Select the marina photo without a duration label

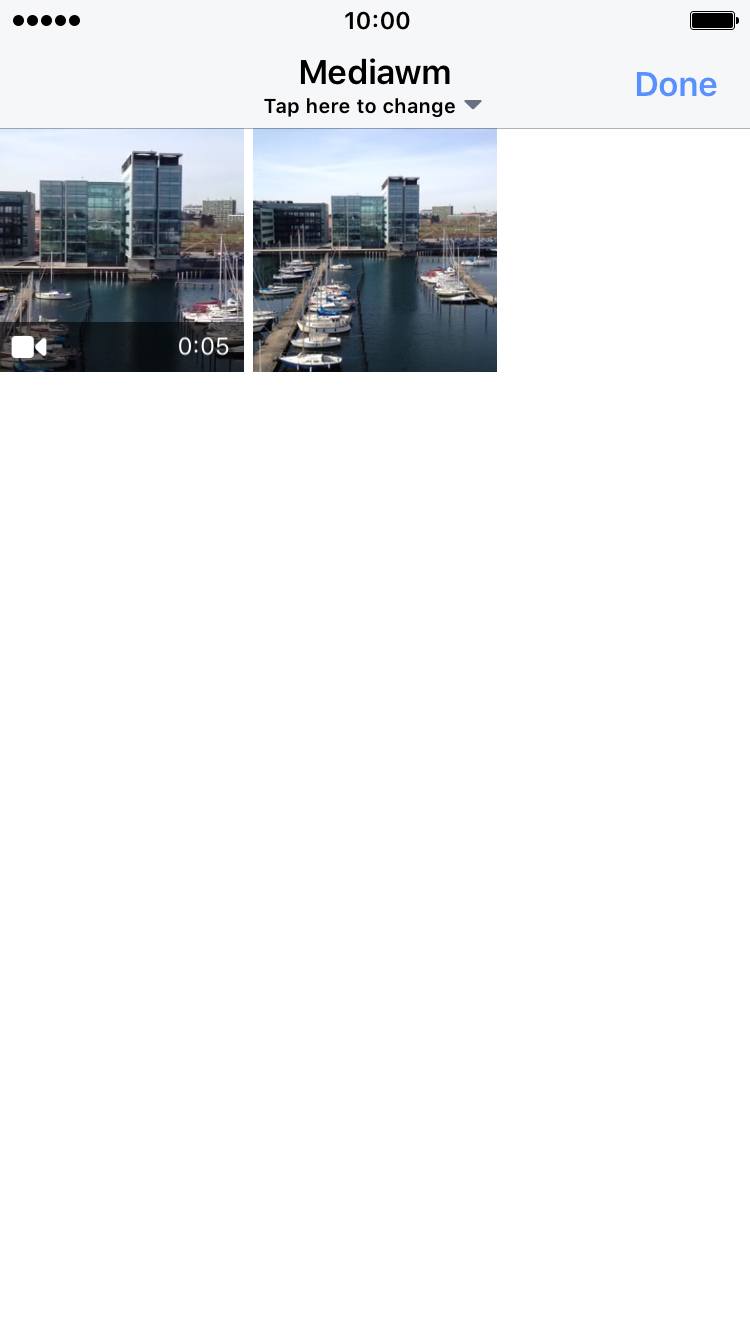coord(375,250)
